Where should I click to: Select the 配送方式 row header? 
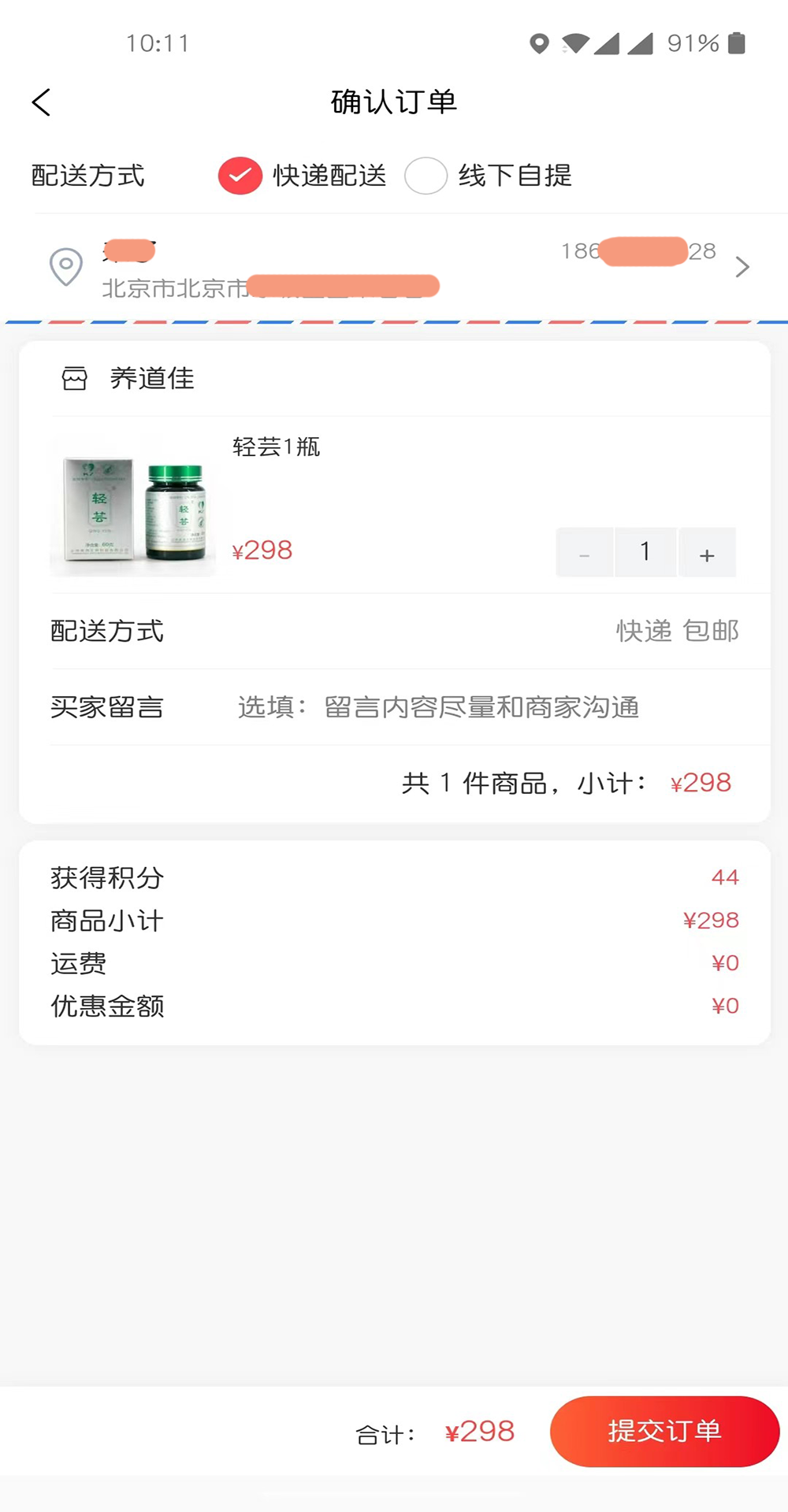[x=107, y=631]
